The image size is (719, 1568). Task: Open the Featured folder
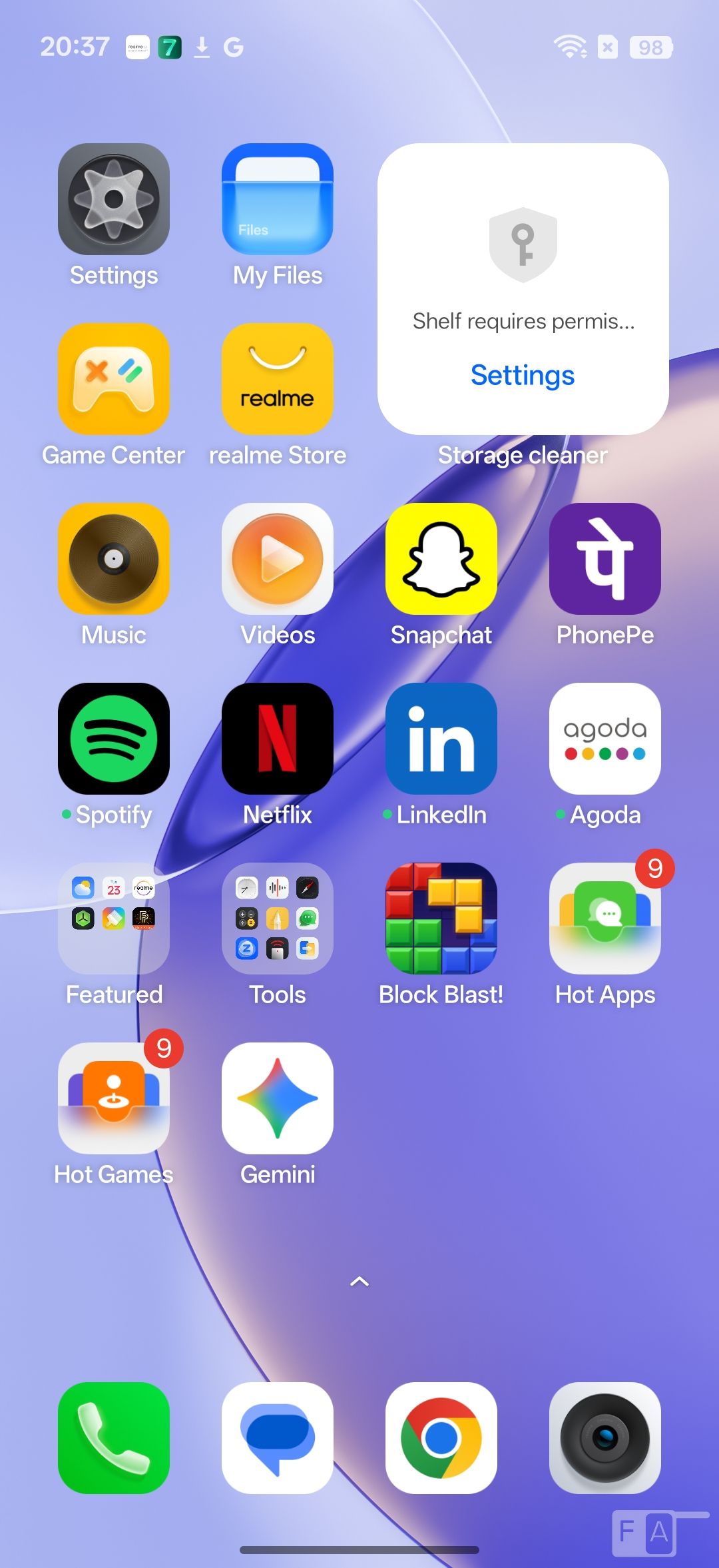114,919
